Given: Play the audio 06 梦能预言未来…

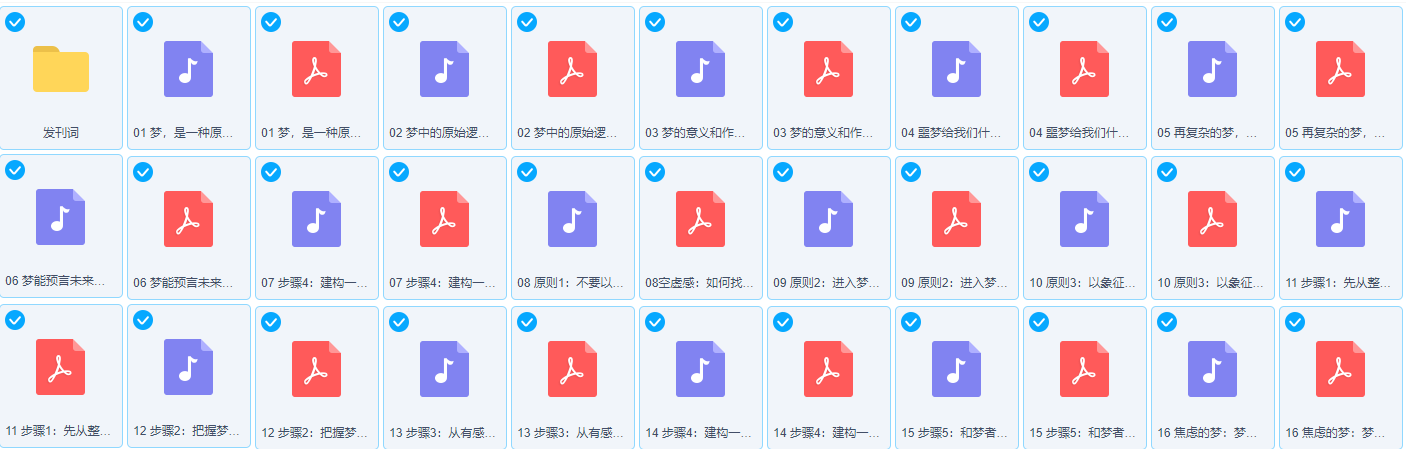Looking at the screenshot, I should (61, 218).
